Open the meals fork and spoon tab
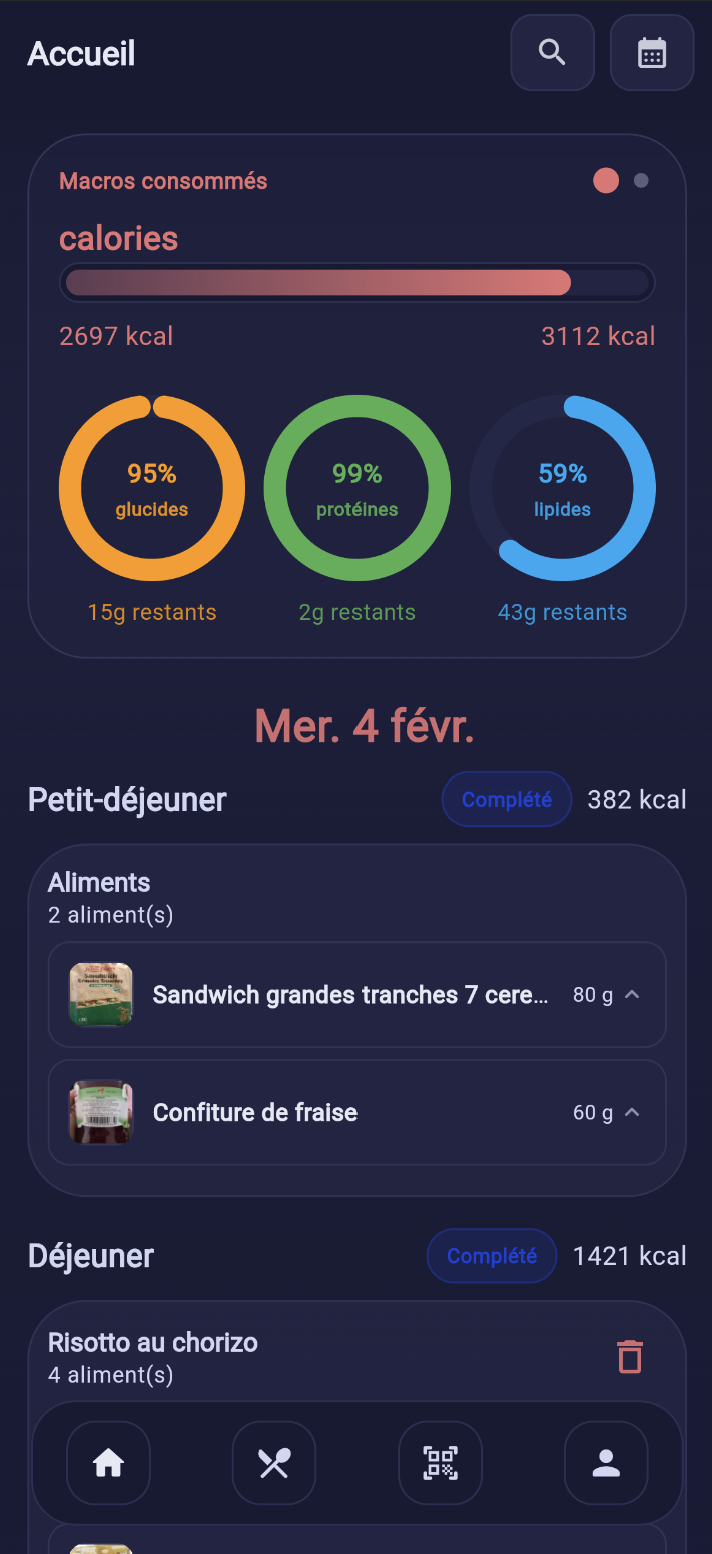Viewport: 712px width, 1554px height. (x=274, y=1463)
